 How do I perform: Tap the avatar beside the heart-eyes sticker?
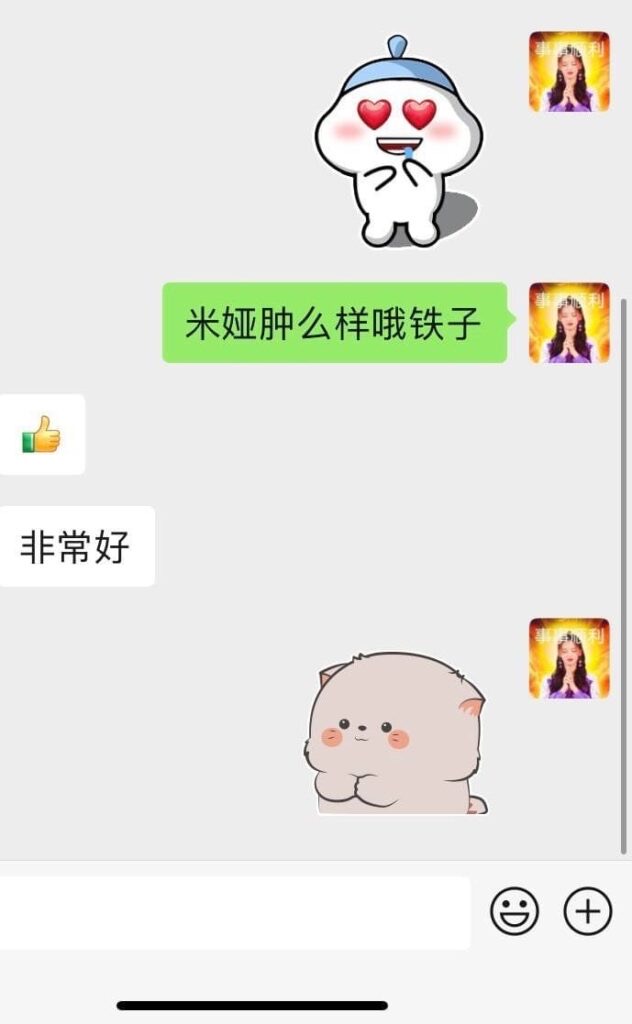click(569, 72)
